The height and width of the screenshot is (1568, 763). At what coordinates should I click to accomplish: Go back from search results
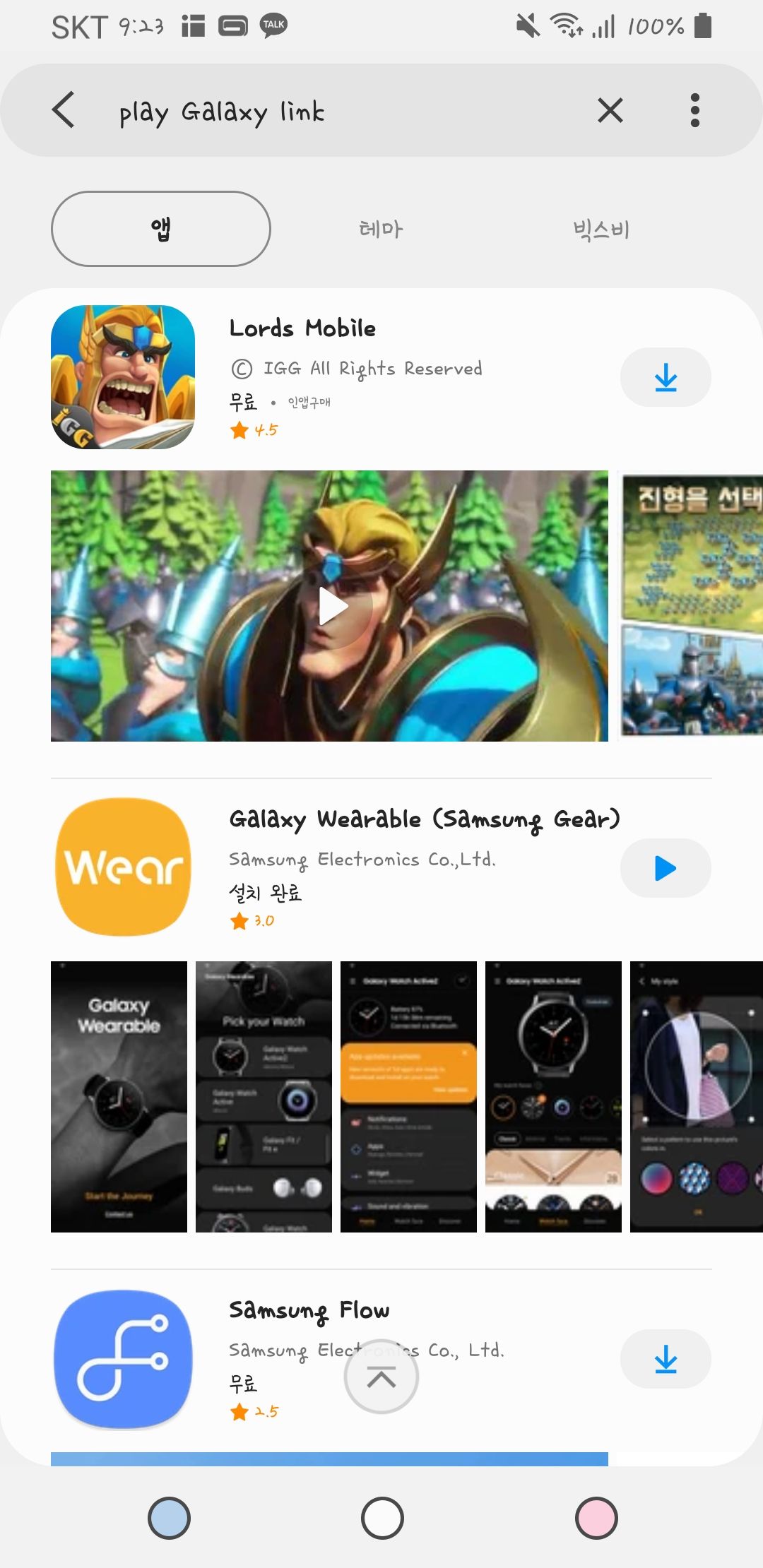[x=64, y=110]
